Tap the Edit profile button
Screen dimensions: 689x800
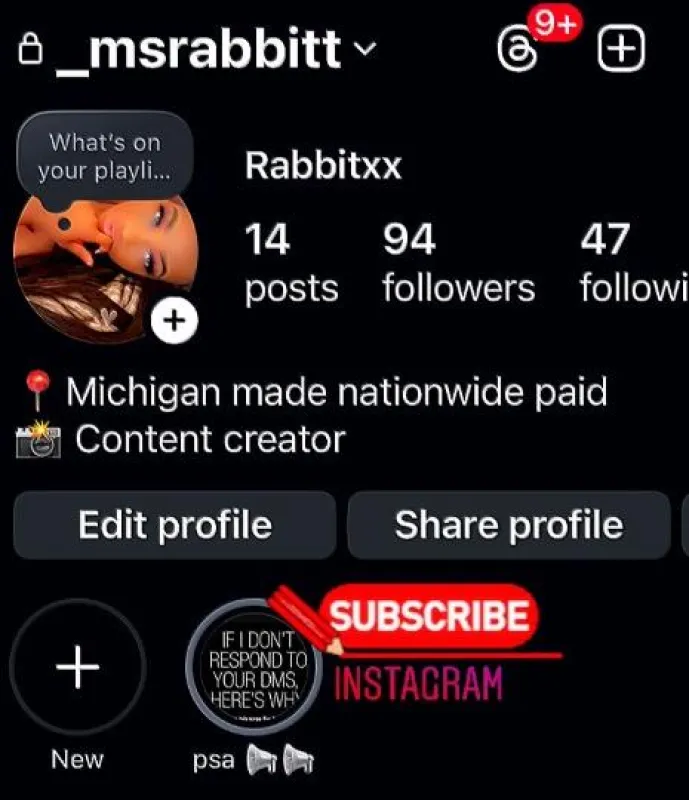click(175, 525)
